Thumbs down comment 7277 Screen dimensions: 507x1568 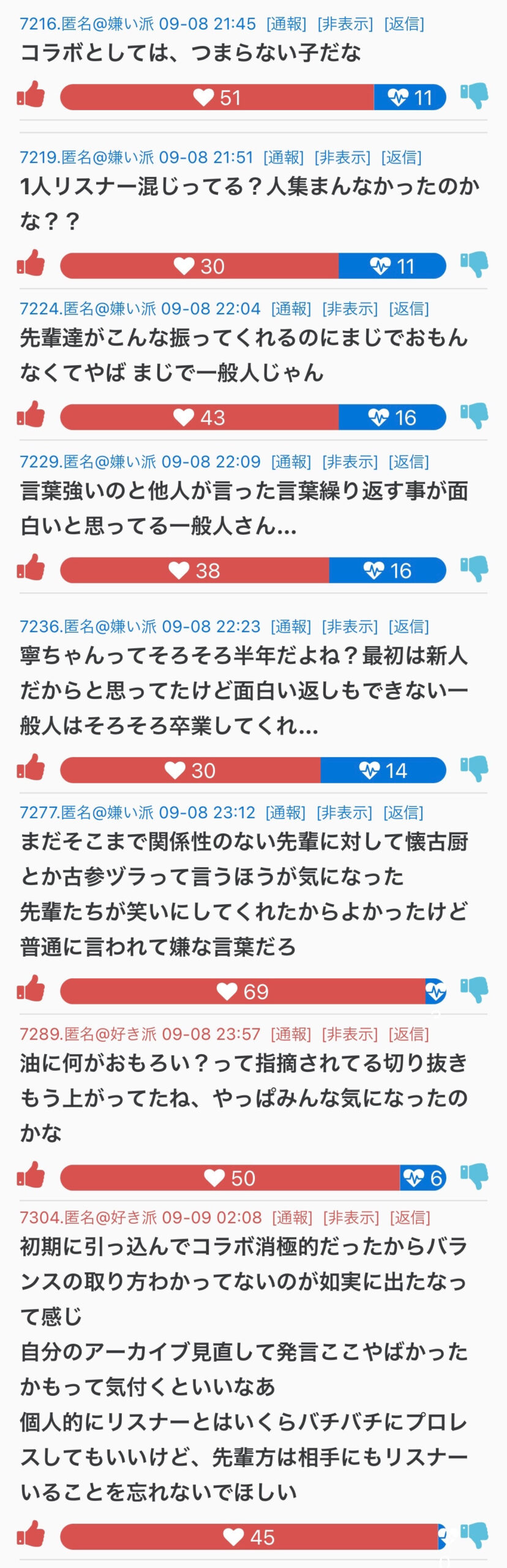475,989
